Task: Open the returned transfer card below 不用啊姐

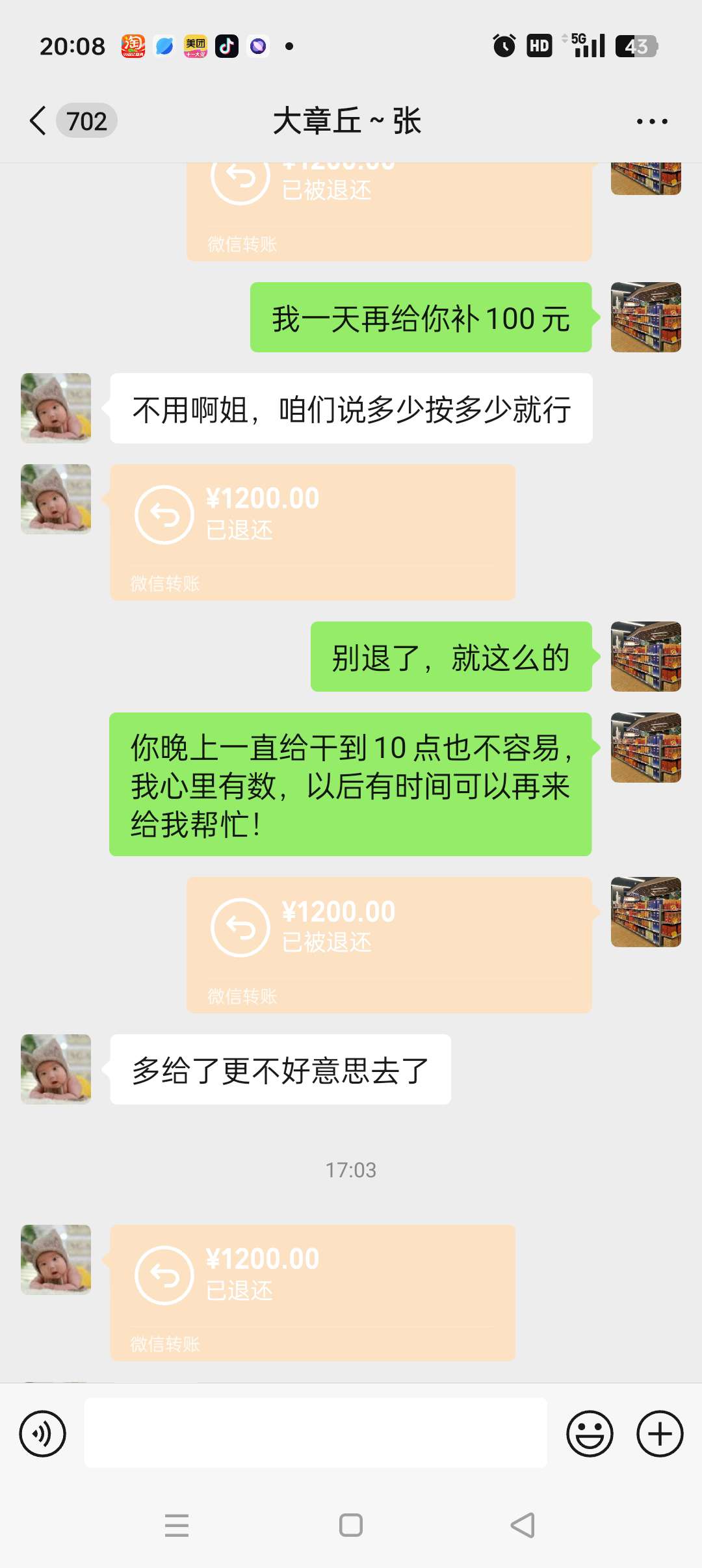Action: (312, 532)
